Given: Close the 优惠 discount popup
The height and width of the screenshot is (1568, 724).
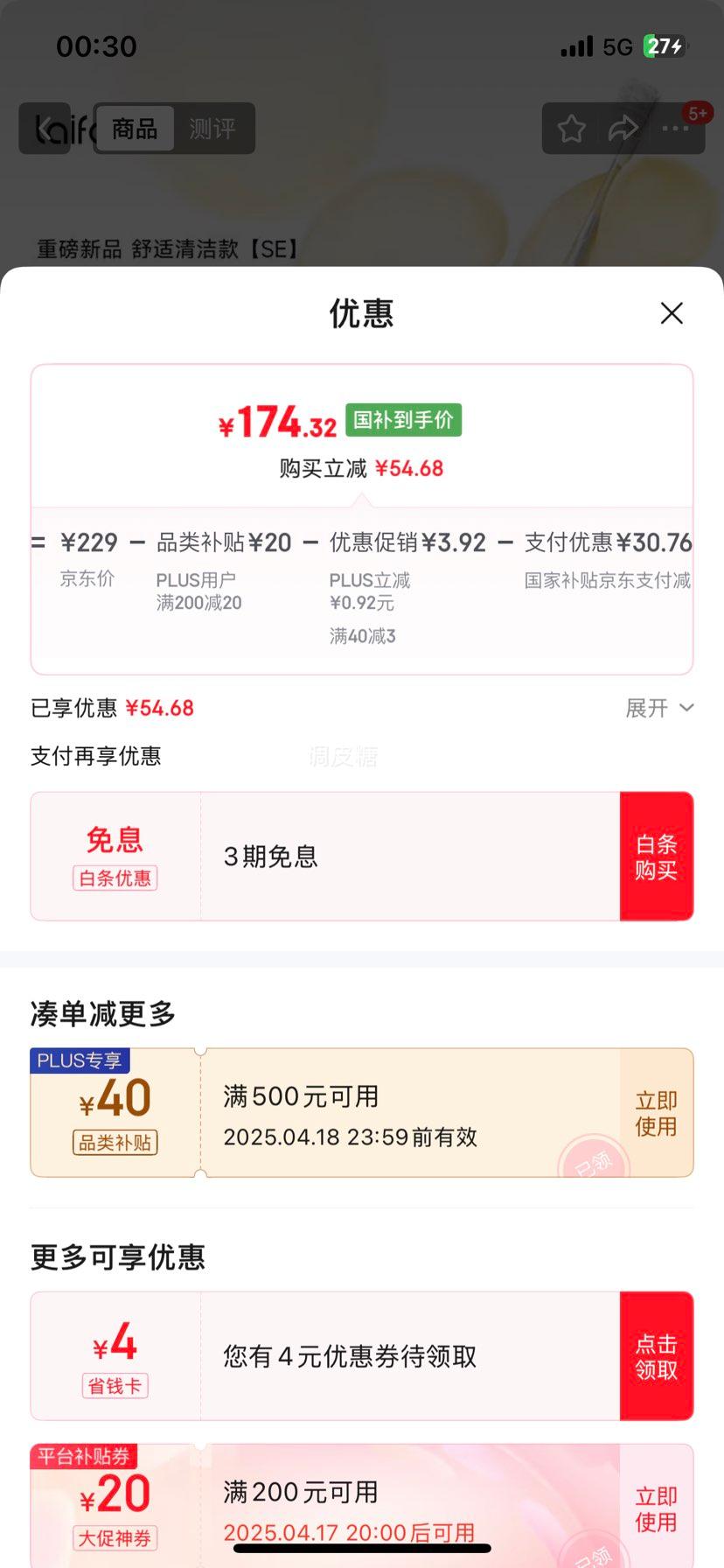Looking at the screenshot, I should pyautogui.click(x=672, y=312).
